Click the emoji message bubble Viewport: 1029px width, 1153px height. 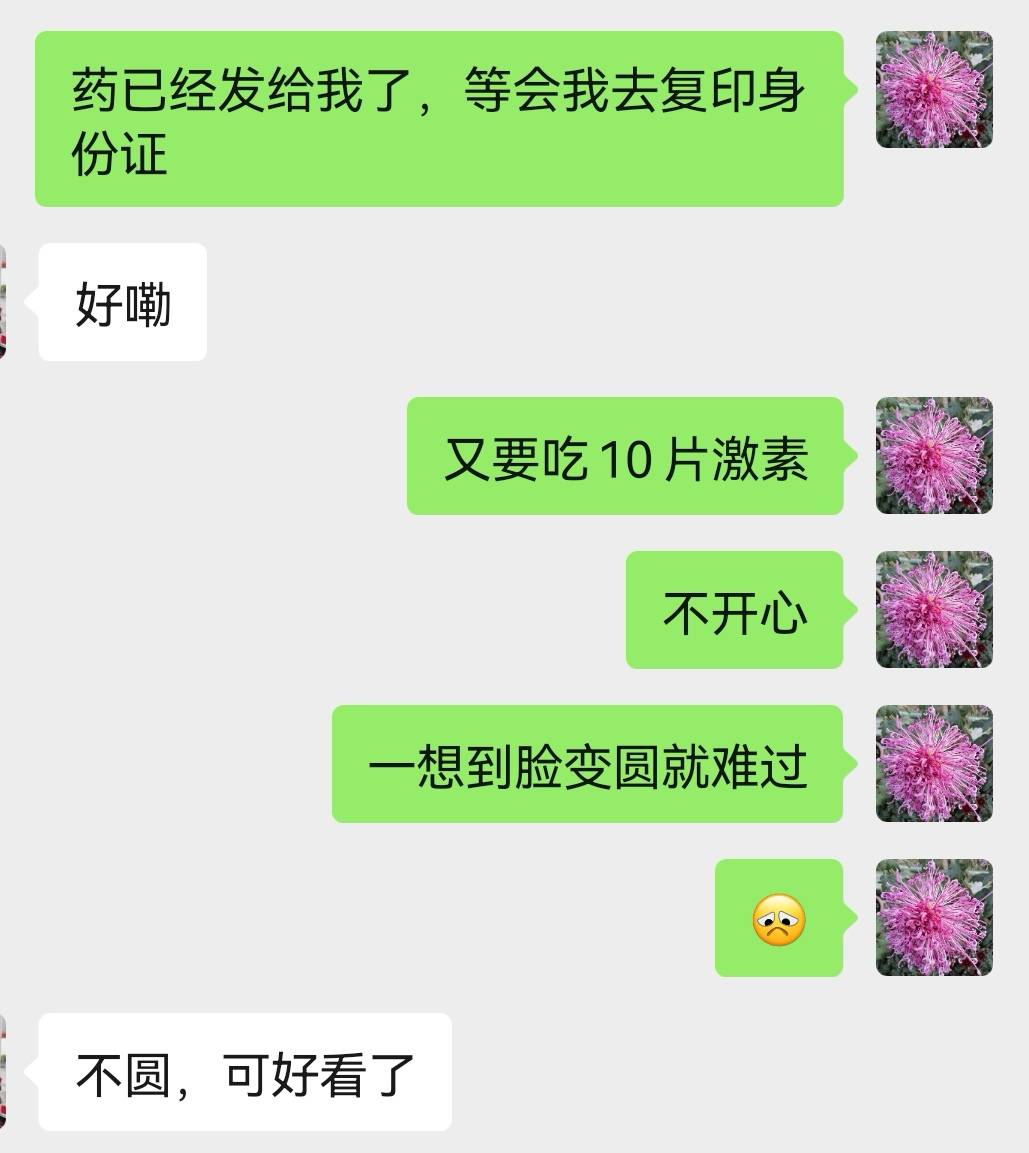(x=779, y=917)
